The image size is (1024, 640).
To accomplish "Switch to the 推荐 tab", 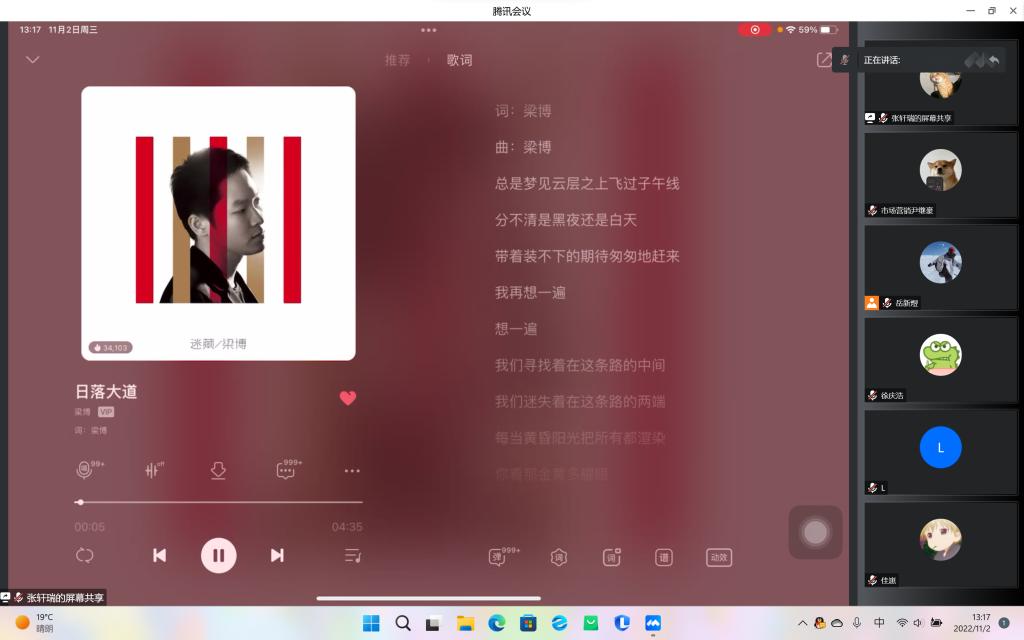I will (398, 60).
